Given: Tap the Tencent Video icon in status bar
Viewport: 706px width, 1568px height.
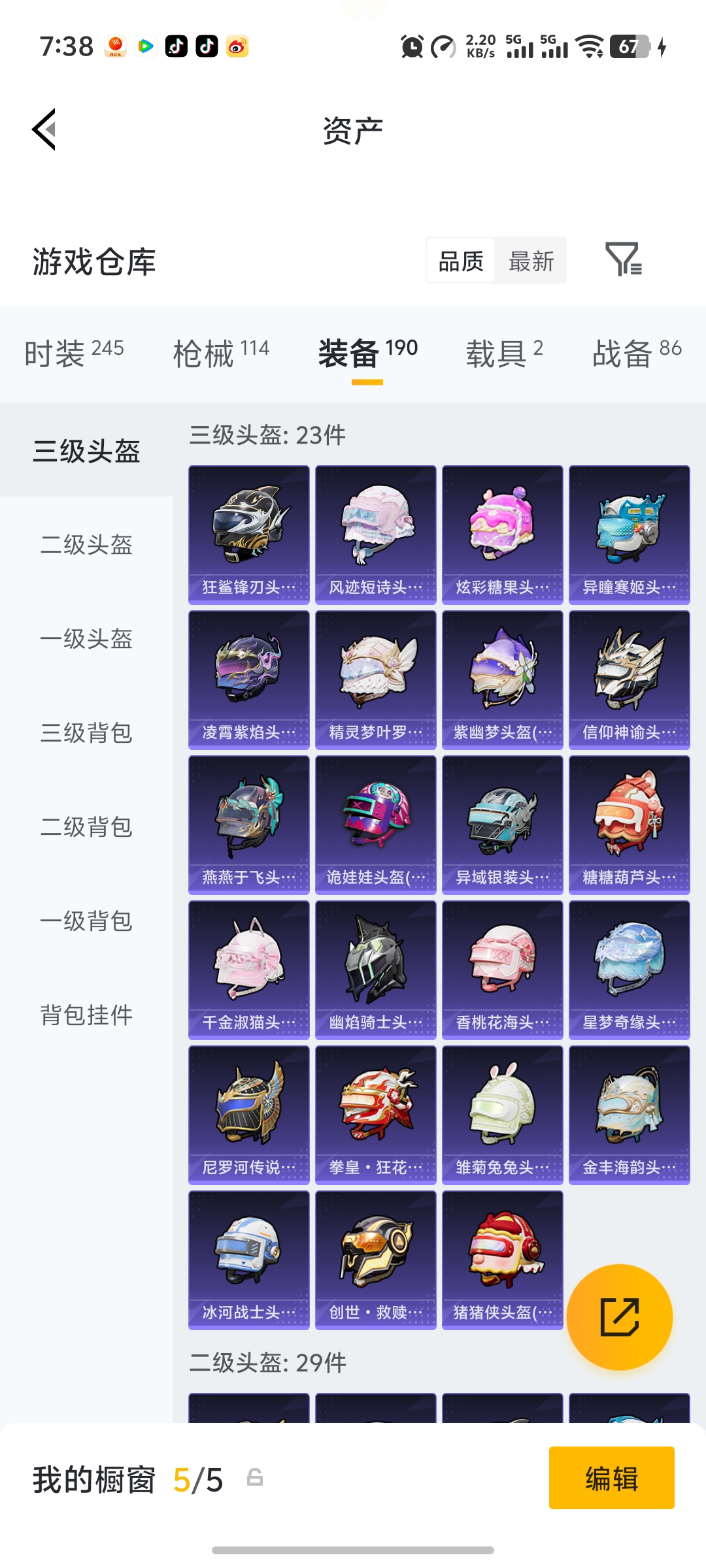Looking at the screenshot, I should coord(145,46).
